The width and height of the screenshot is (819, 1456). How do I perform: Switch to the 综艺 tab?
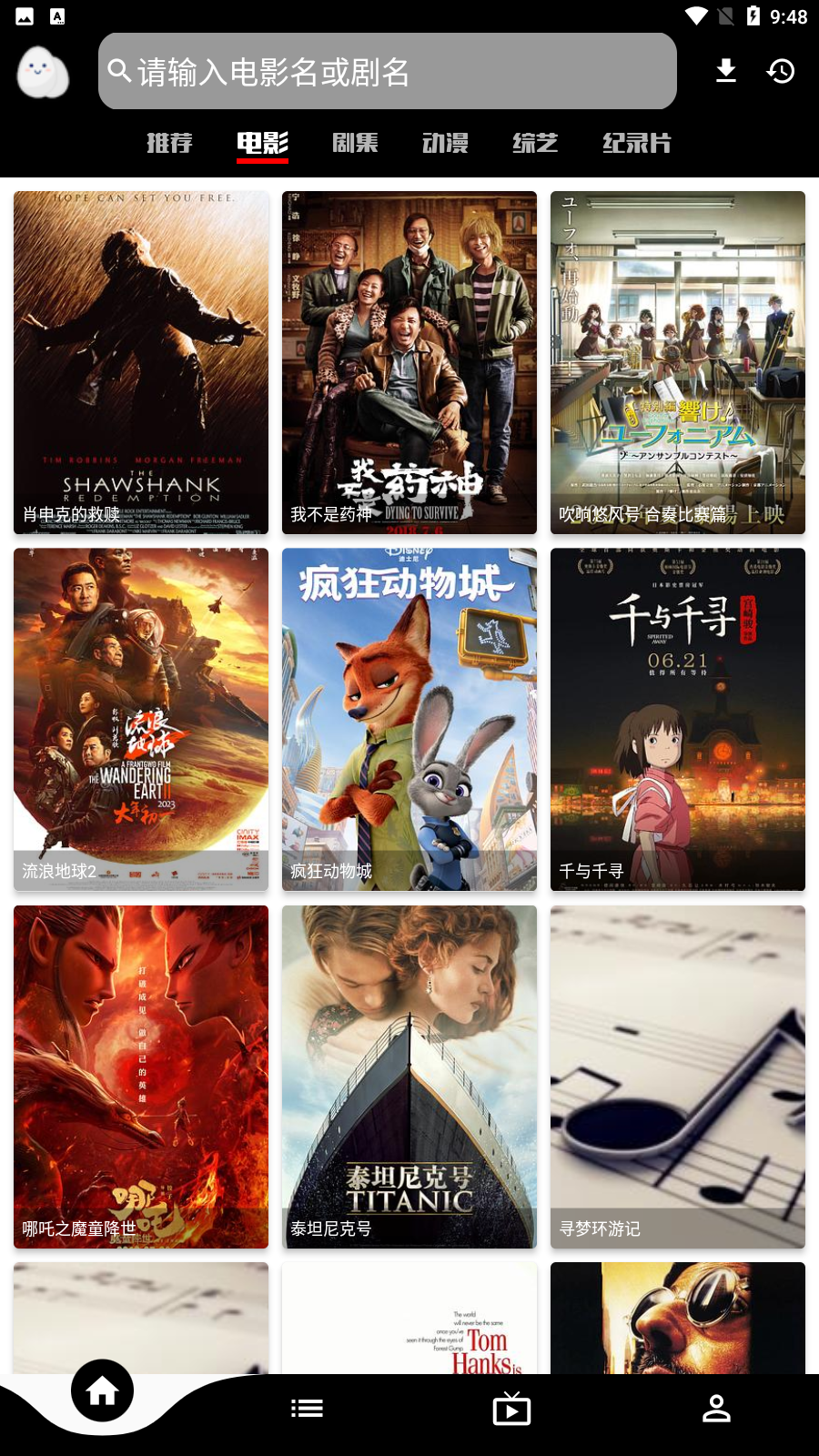535,143
